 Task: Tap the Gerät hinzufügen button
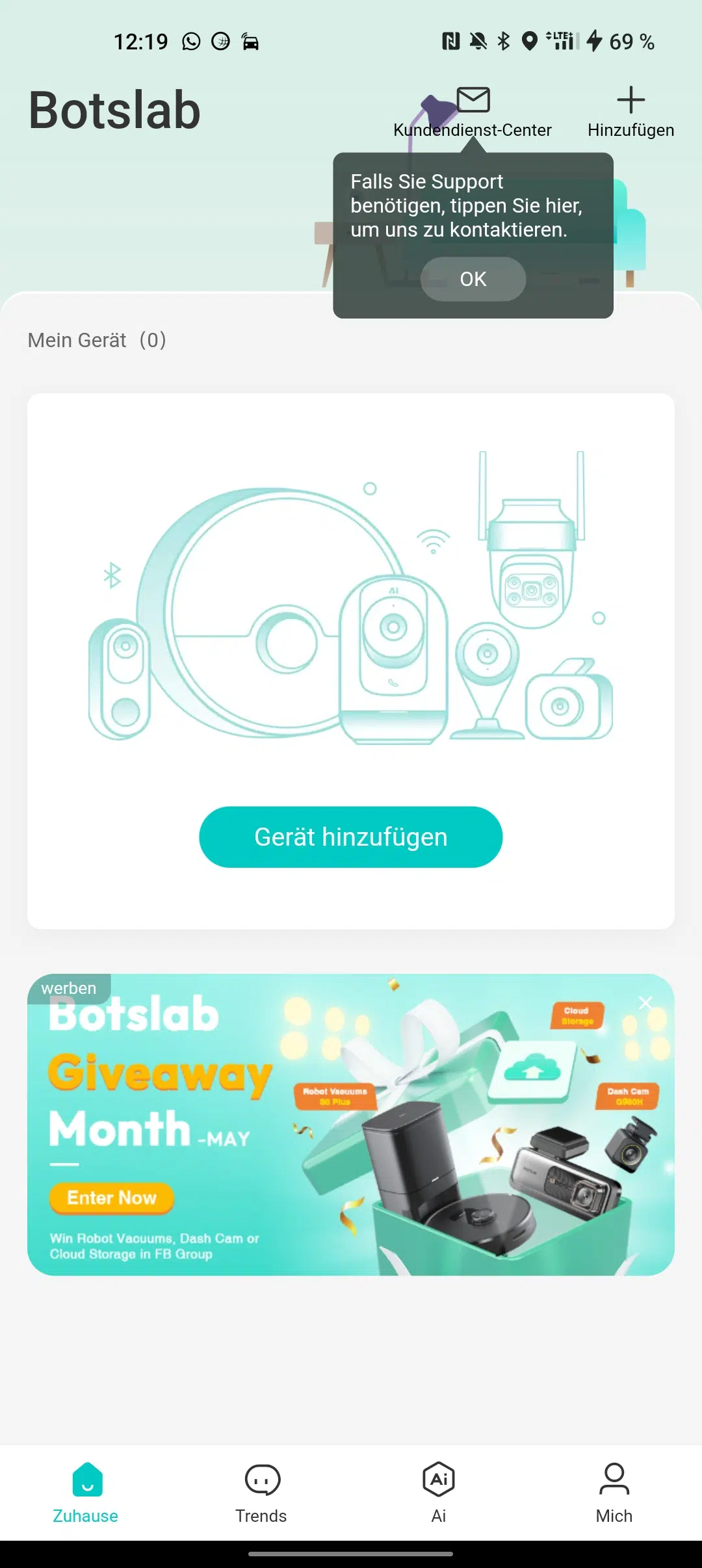(x=351, y=837)
